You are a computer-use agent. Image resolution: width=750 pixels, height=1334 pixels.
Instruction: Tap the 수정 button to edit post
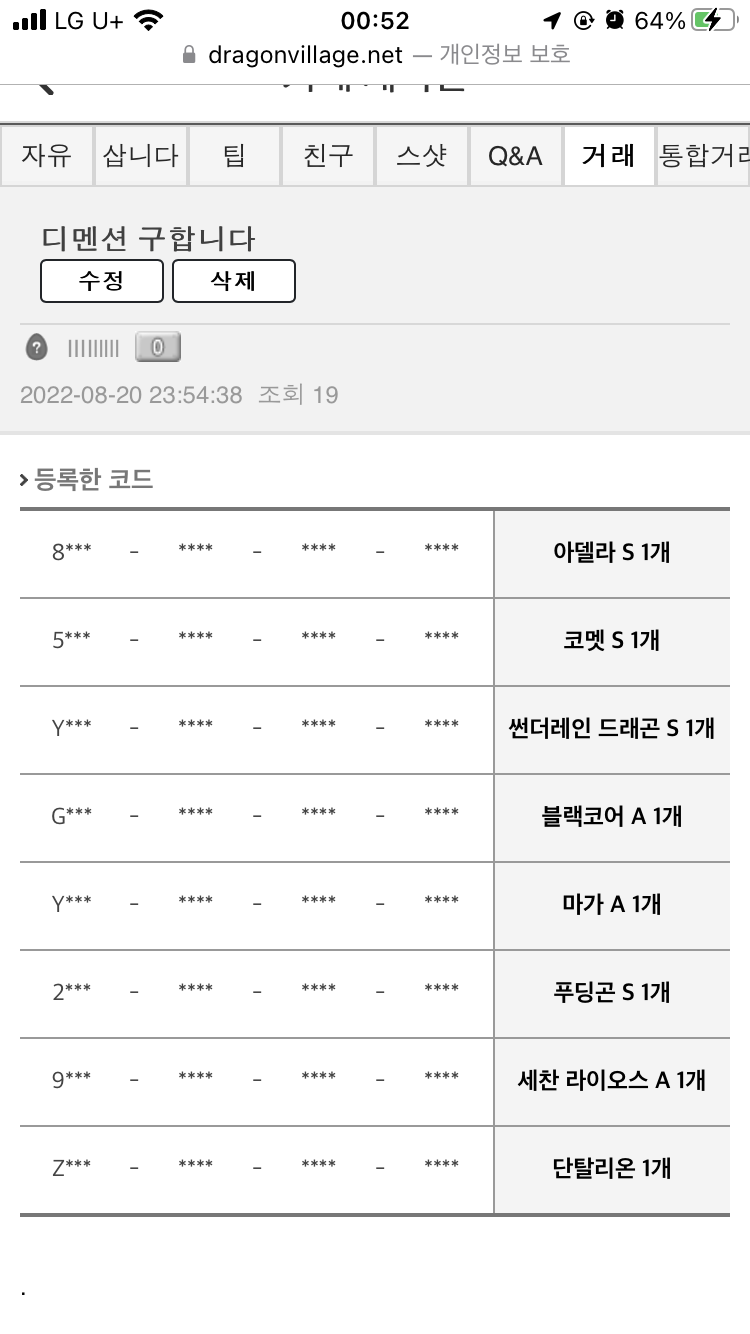click(102, 281)
